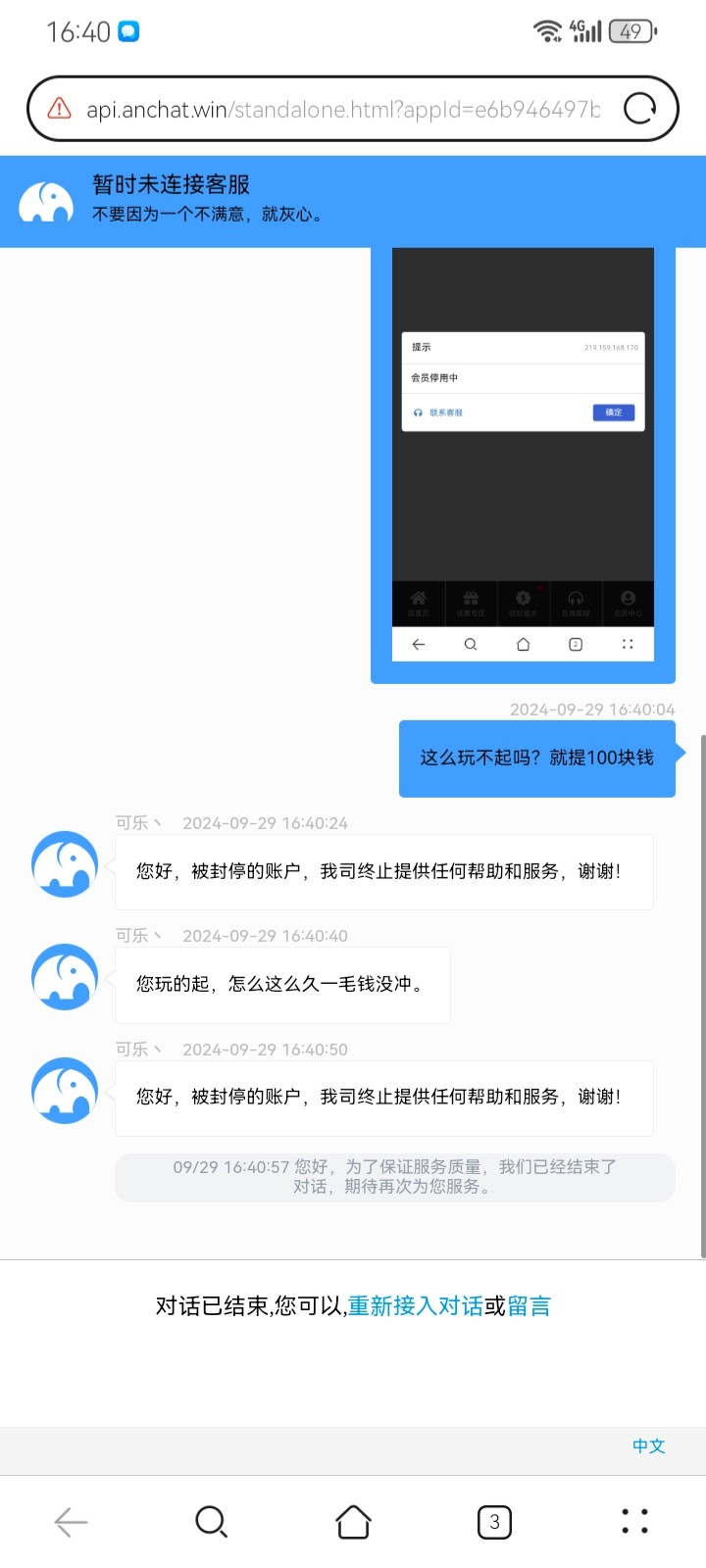Go to the browser home page
Screen dimensions: 706x1568
coord(353,1522)
